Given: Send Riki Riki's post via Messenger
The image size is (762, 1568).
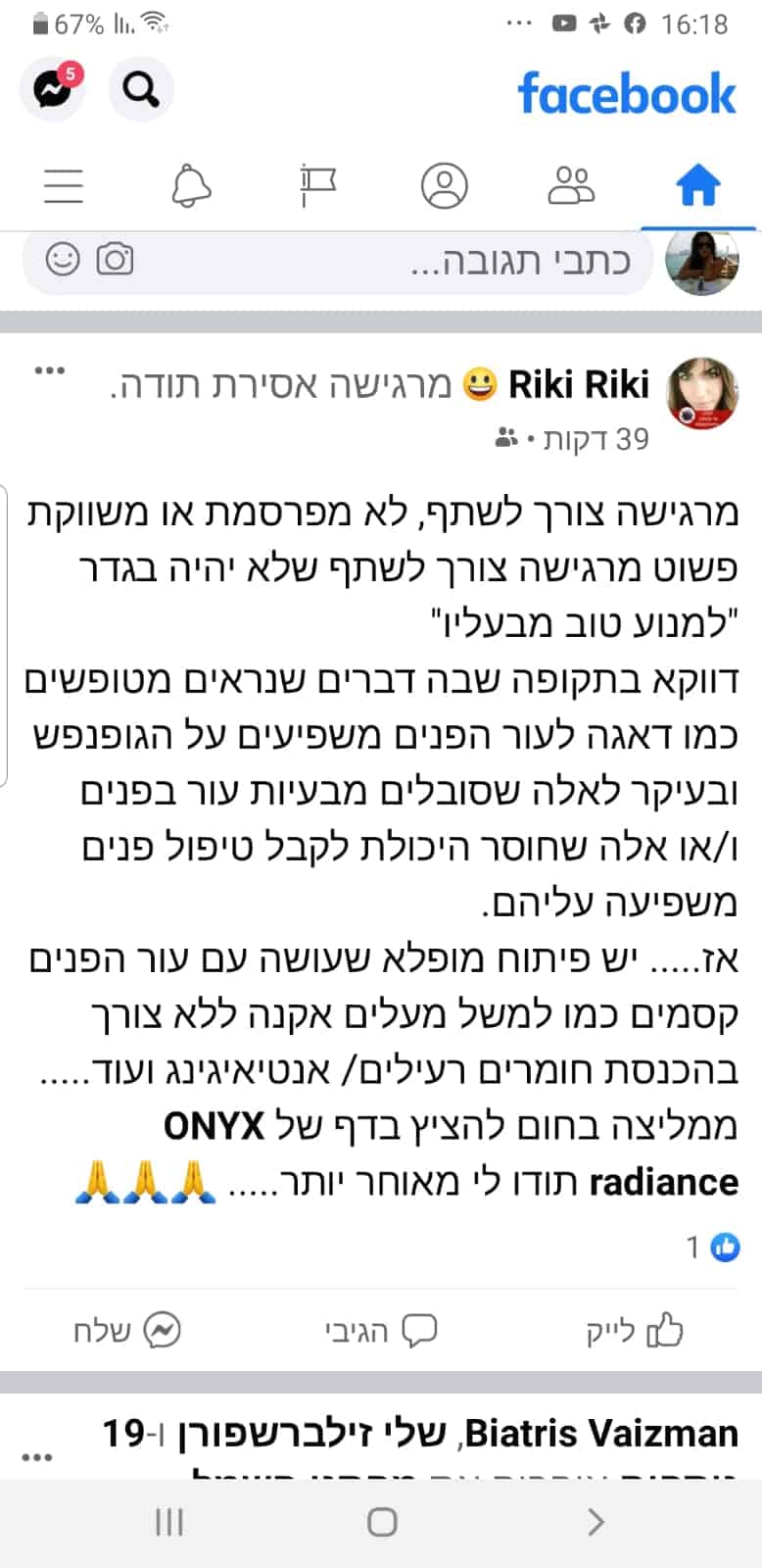Looking at the screenshot, I should point(127,1330).
